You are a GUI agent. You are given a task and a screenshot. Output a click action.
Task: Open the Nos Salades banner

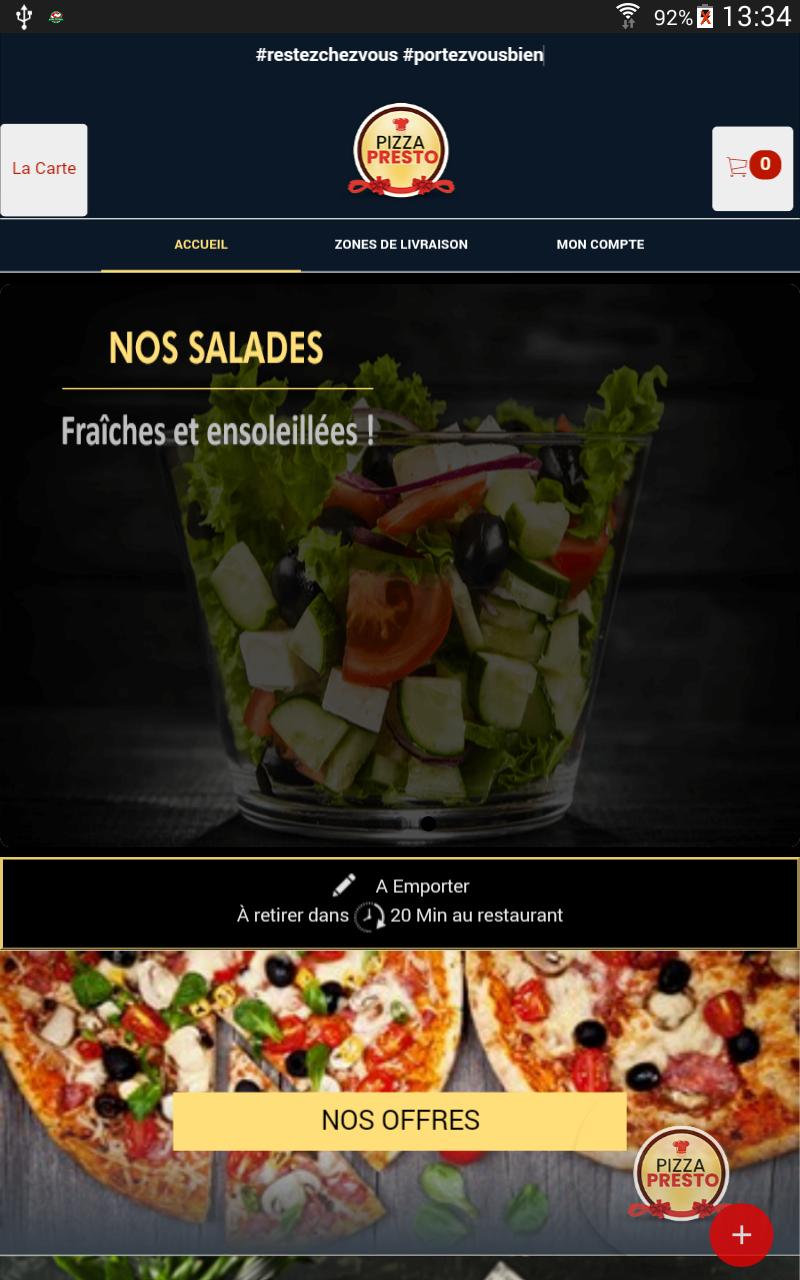400,560
